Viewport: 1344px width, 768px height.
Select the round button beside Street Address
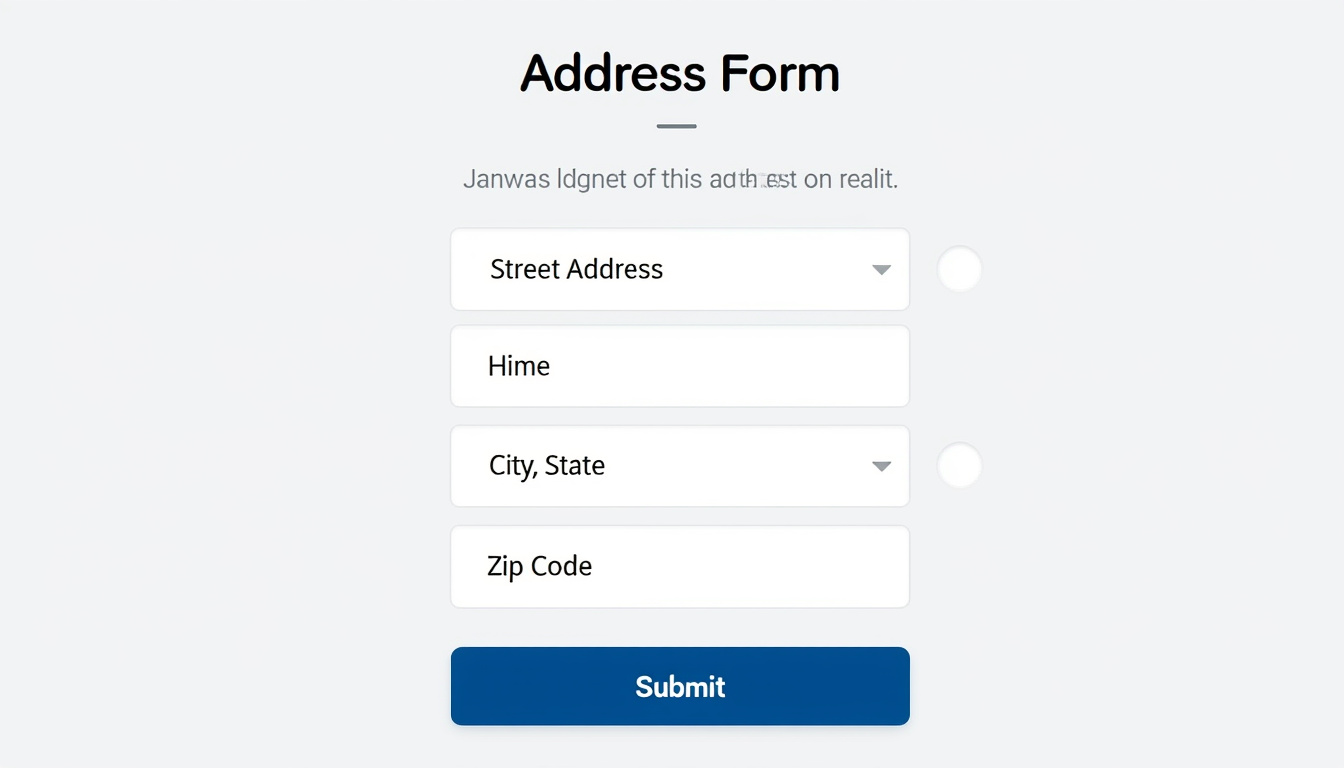click(959, 269)
